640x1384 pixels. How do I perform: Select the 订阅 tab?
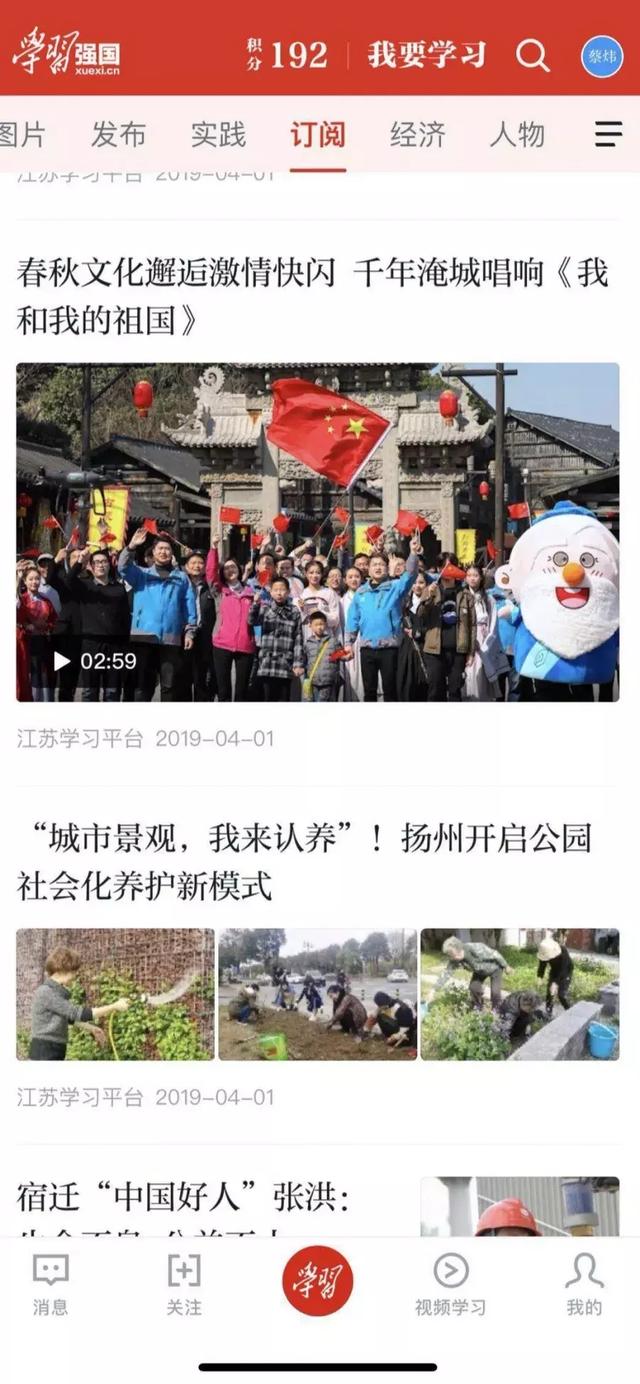[318, 134]
